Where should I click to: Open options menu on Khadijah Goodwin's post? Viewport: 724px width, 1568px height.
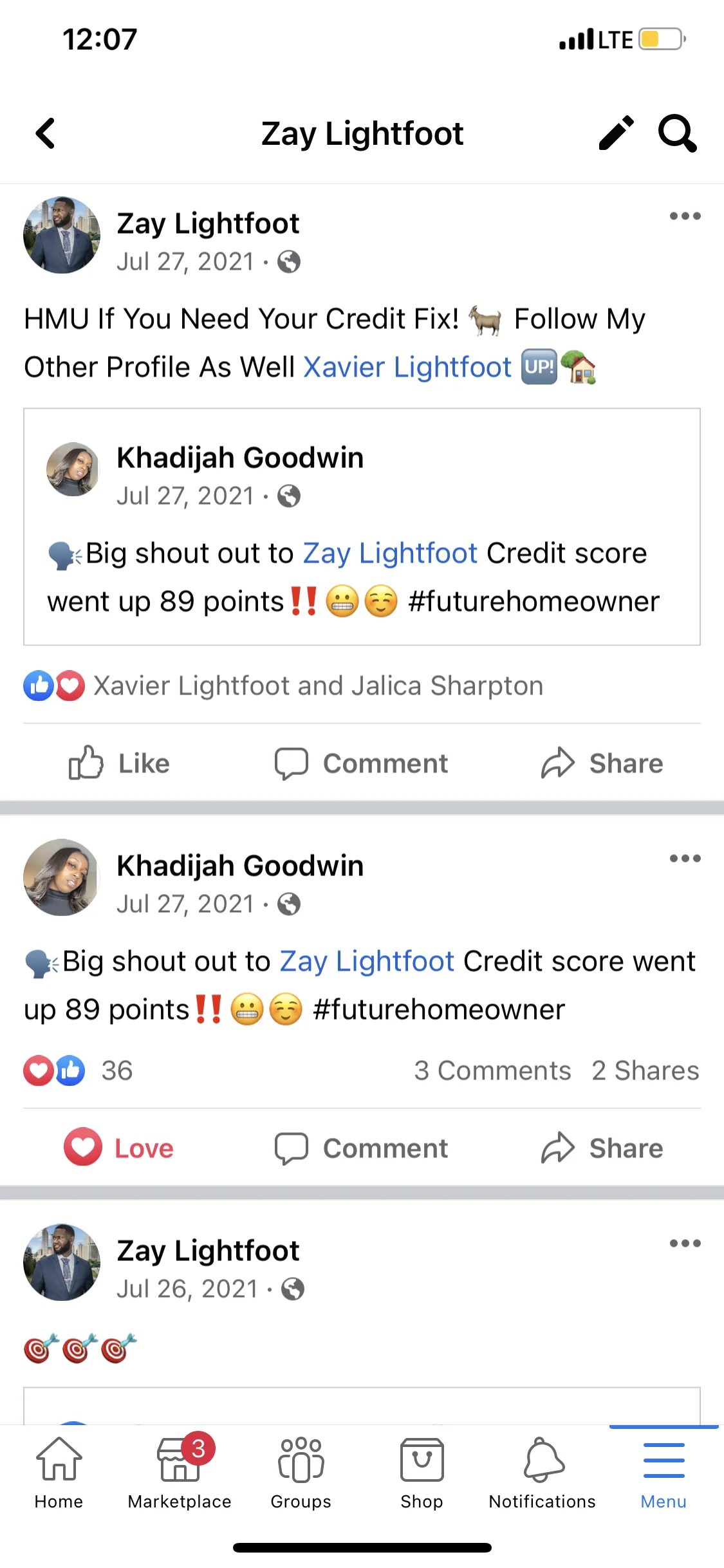click(x=685, y=859)
